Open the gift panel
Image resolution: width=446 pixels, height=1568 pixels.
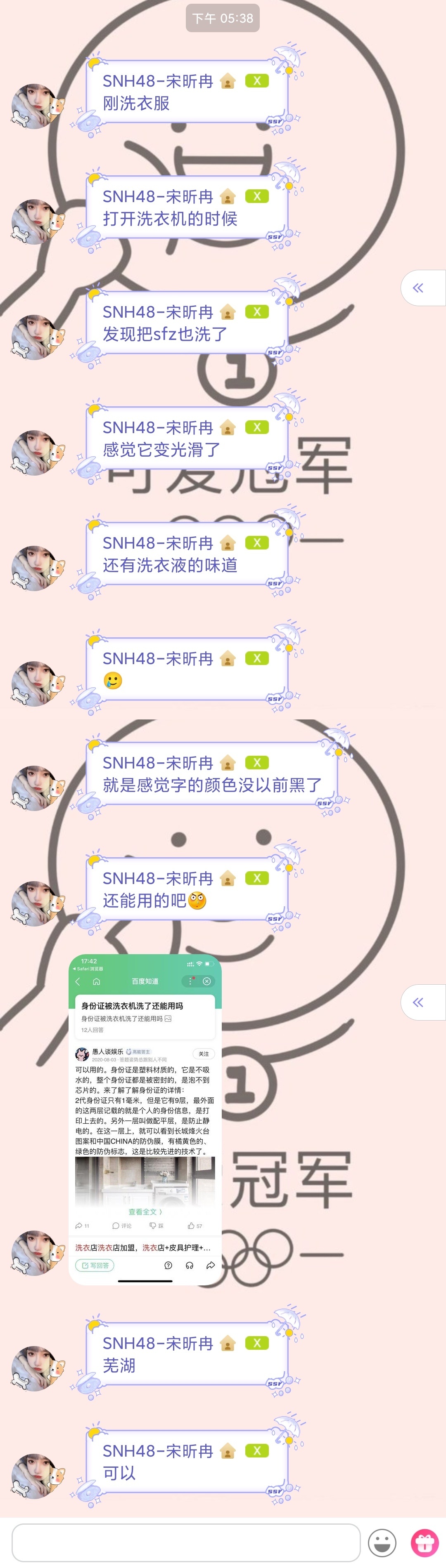[424, 1542]
